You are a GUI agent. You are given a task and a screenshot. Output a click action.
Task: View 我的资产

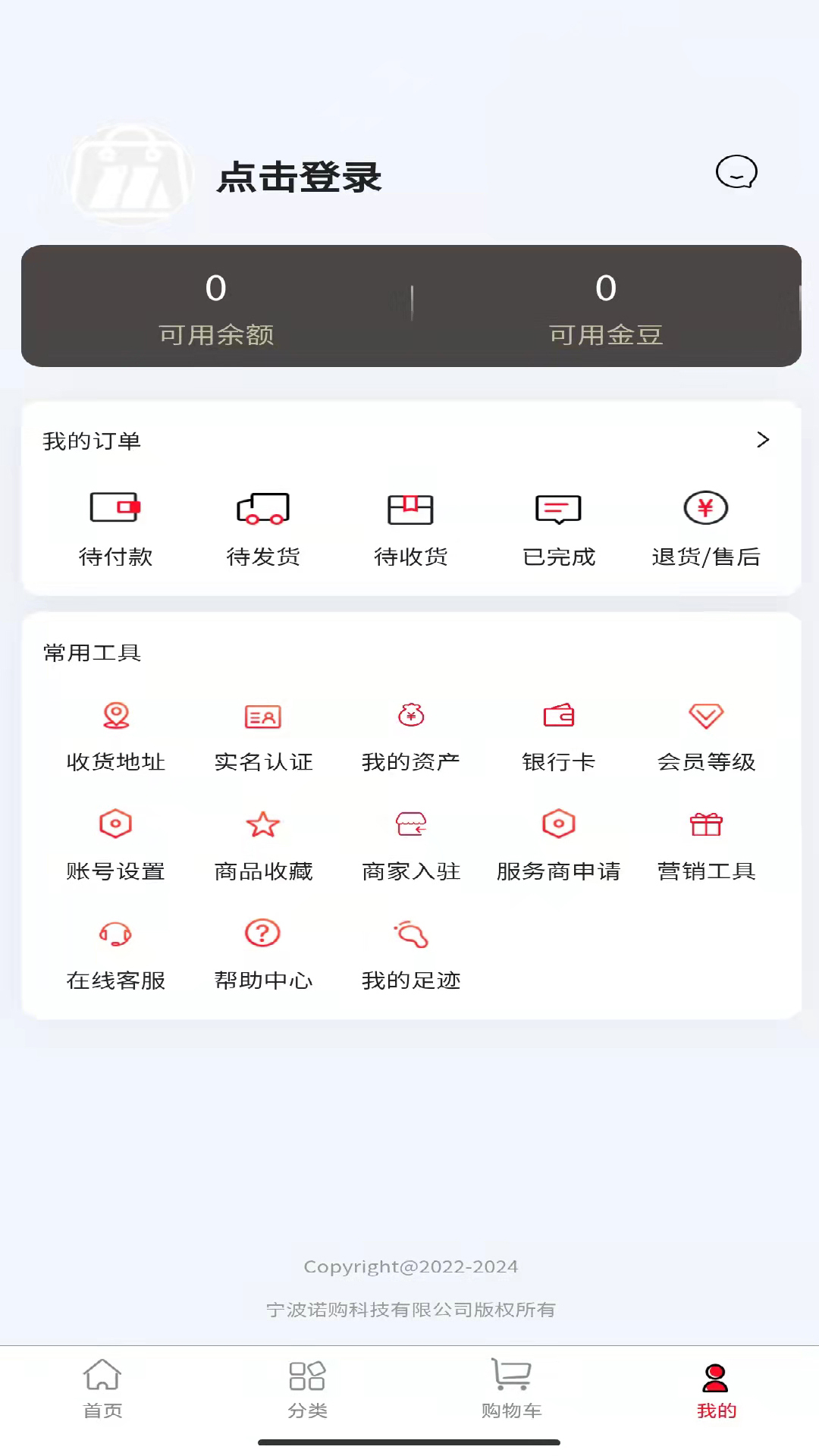pyautogui.click(x=410, y=737)
